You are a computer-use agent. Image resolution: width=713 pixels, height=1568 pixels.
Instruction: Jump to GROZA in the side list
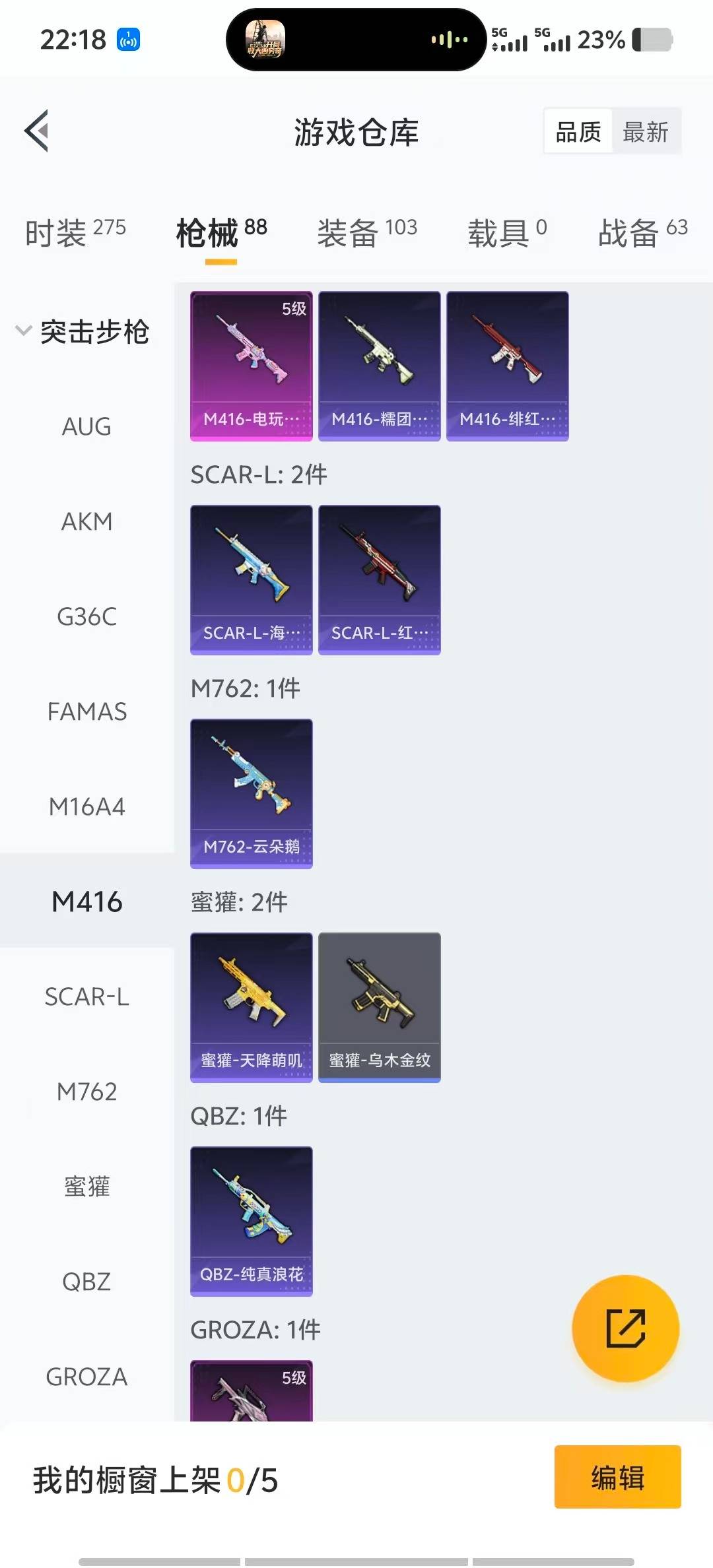[x=86, y=1377]
